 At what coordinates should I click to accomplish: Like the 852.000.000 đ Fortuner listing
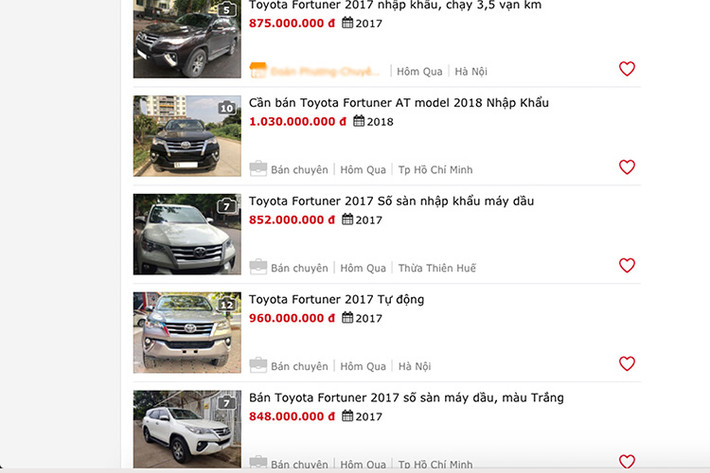pos(627,265)
